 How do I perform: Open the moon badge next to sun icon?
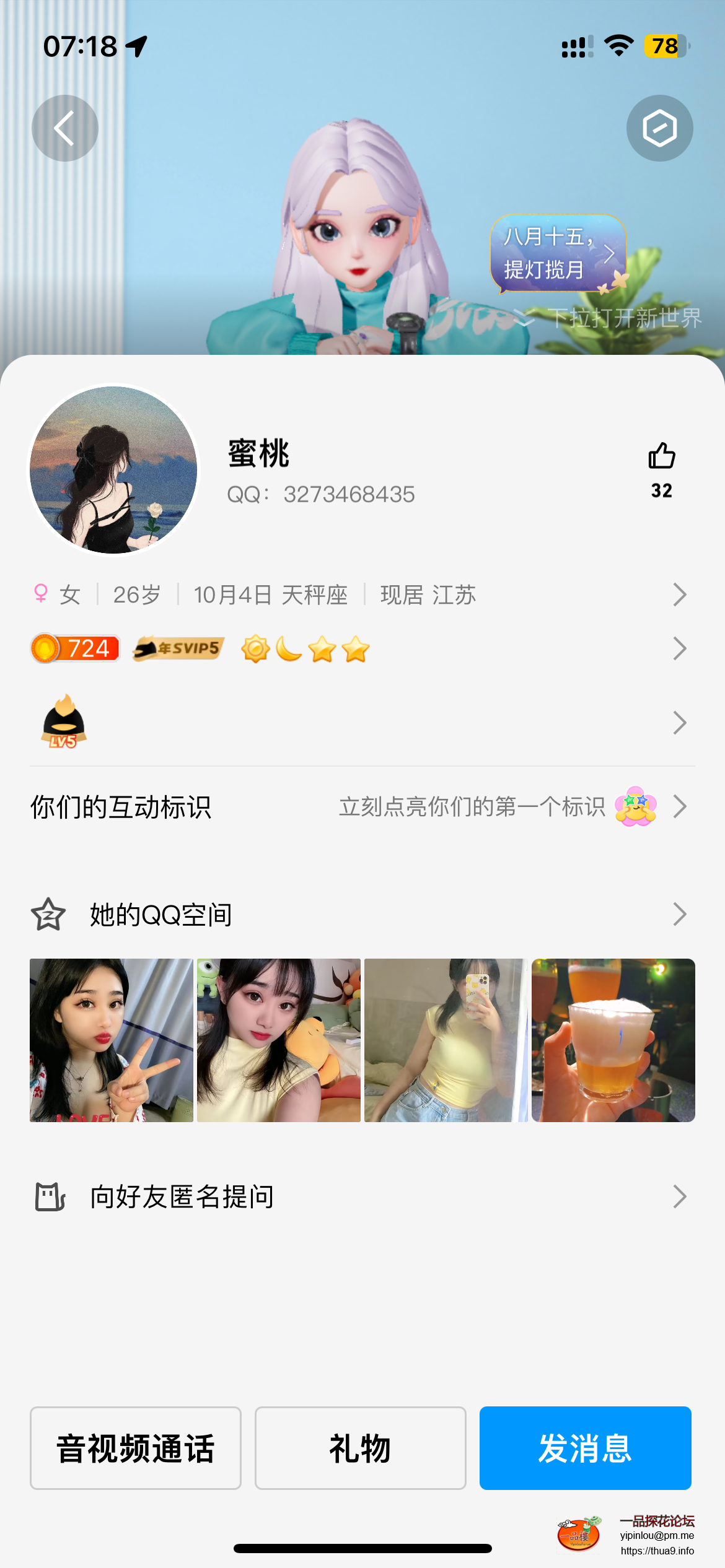[x=288, y=648]
